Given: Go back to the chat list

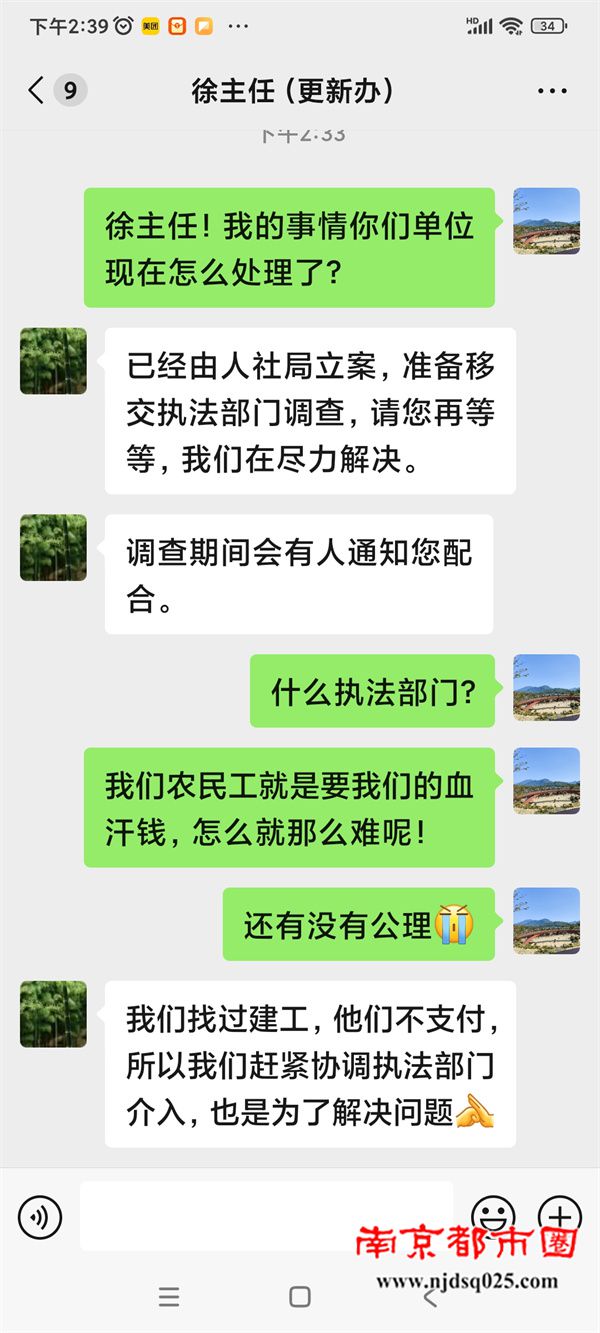Looking at the screenshot, I should (x=38, y=91).
